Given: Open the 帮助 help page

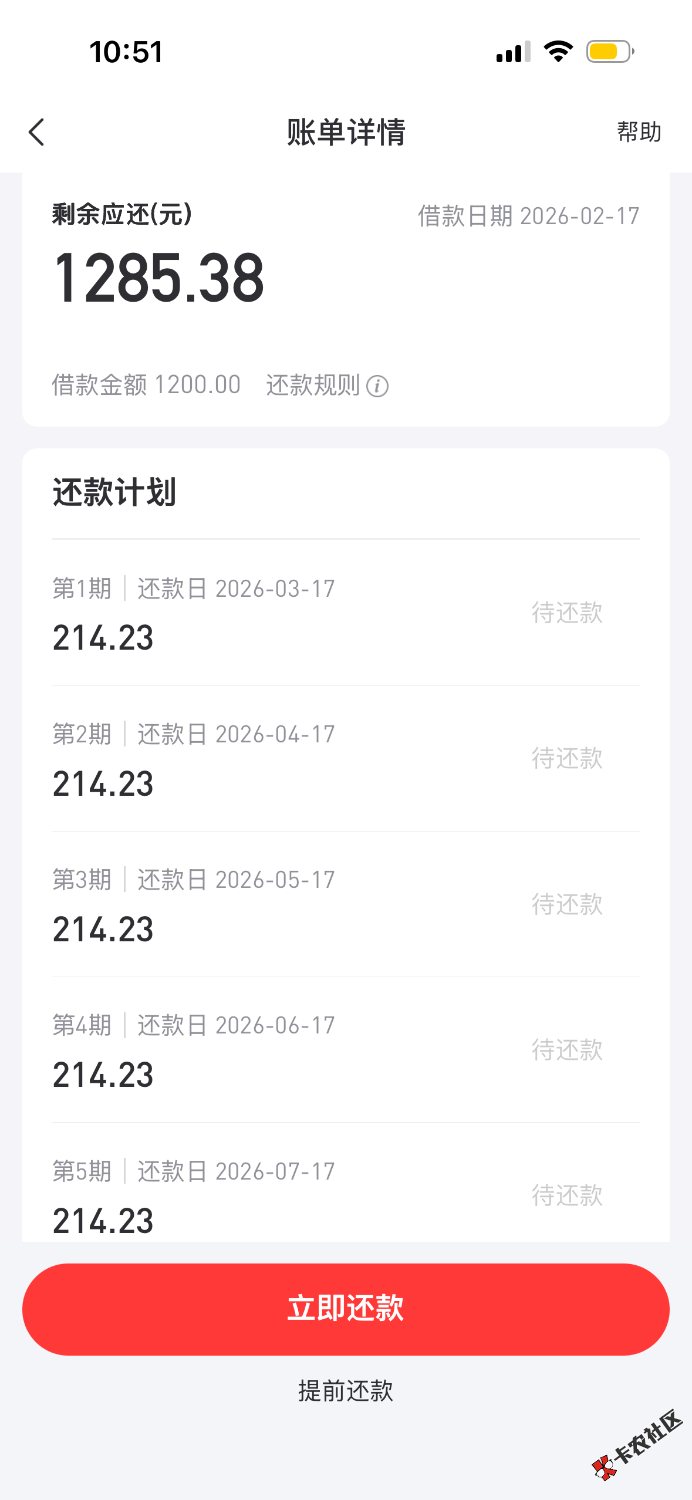Looking at the screenshot, I should [639, 132].
